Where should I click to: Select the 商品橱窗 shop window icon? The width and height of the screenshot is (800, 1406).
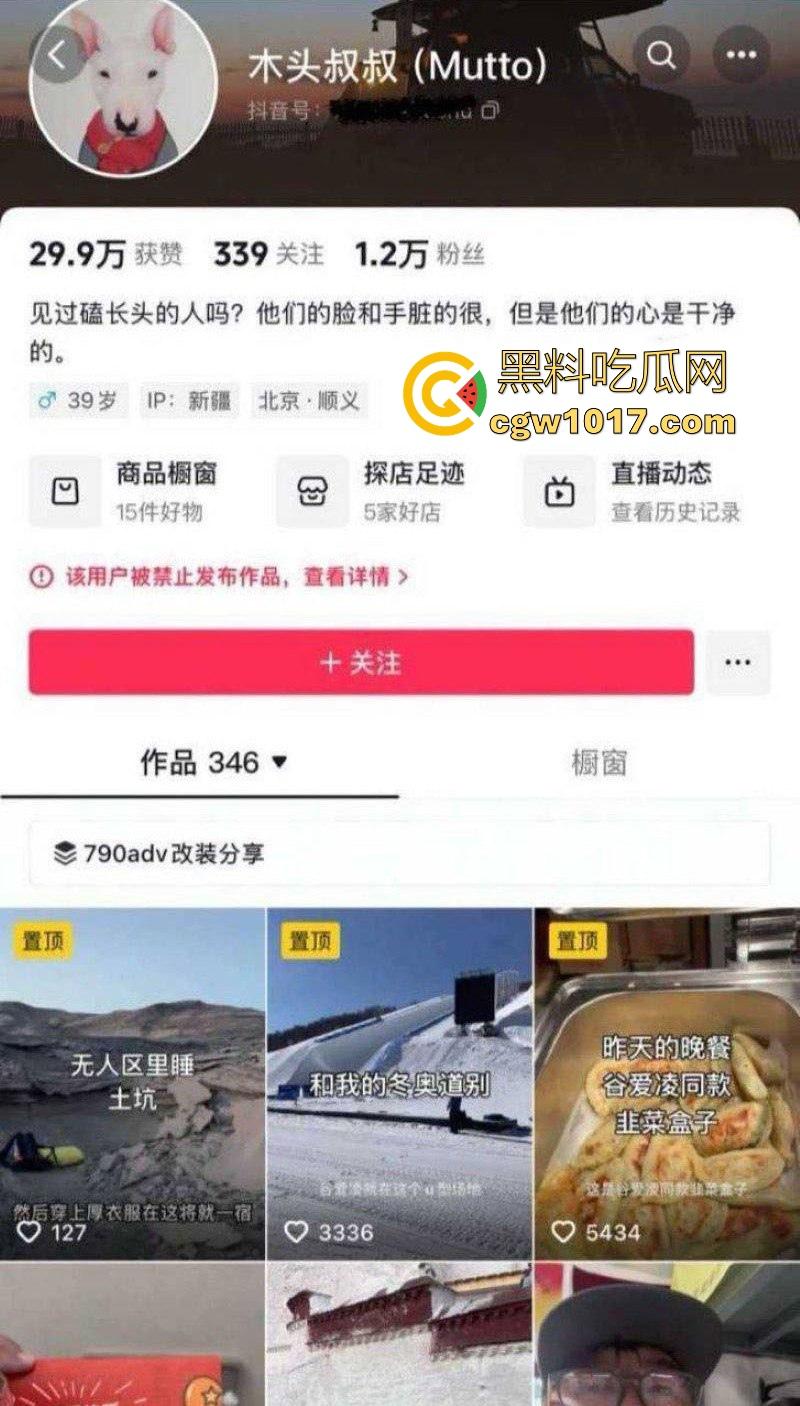(64, 488)
